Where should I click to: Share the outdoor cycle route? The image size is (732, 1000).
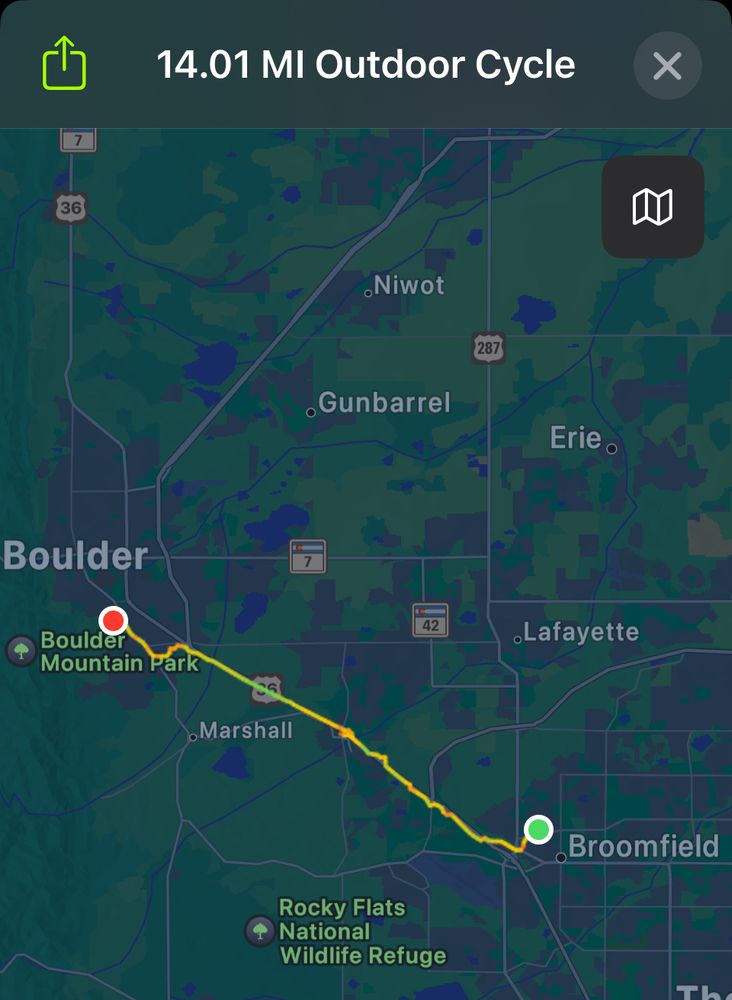[x=65, y=64]
